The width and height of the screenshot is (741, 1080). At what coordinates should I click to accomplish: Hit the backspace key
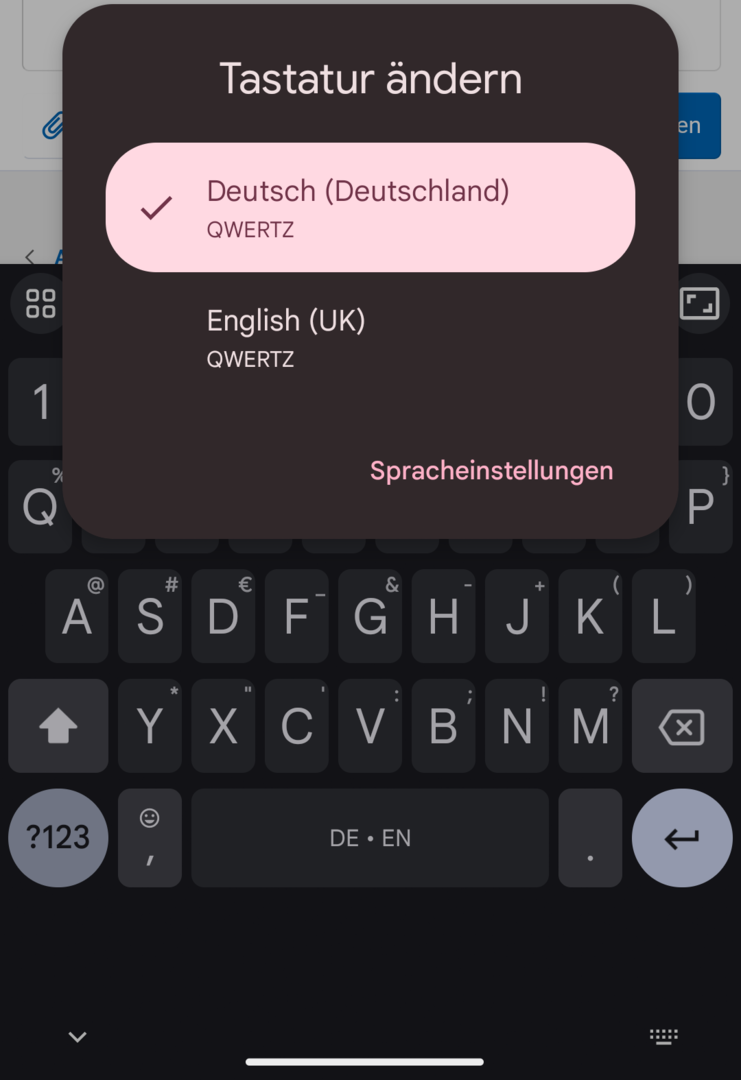pyautogui.click(x=682, y=727)
